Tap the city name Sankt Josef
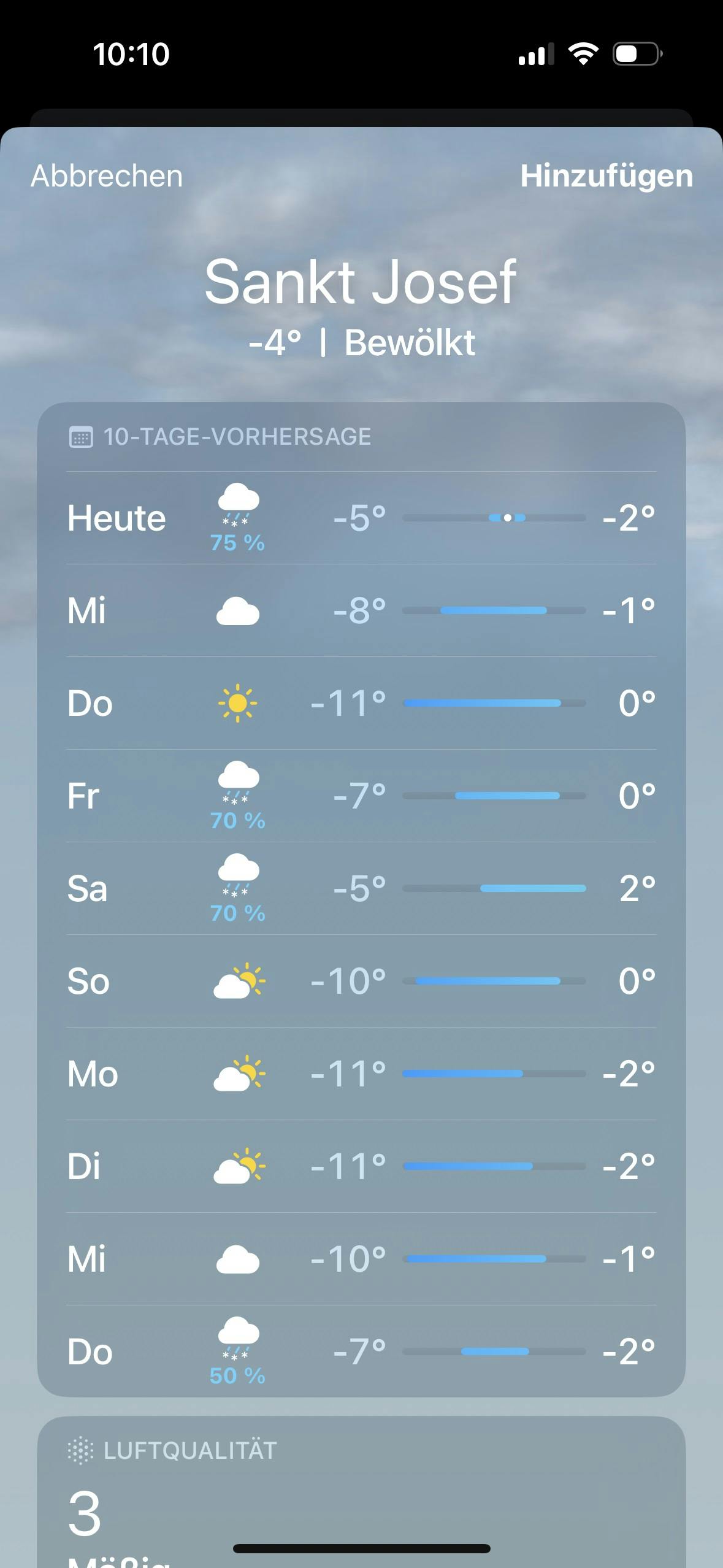Image resolution: width=723 pixels, height=1568 pixels. [361, 282]
